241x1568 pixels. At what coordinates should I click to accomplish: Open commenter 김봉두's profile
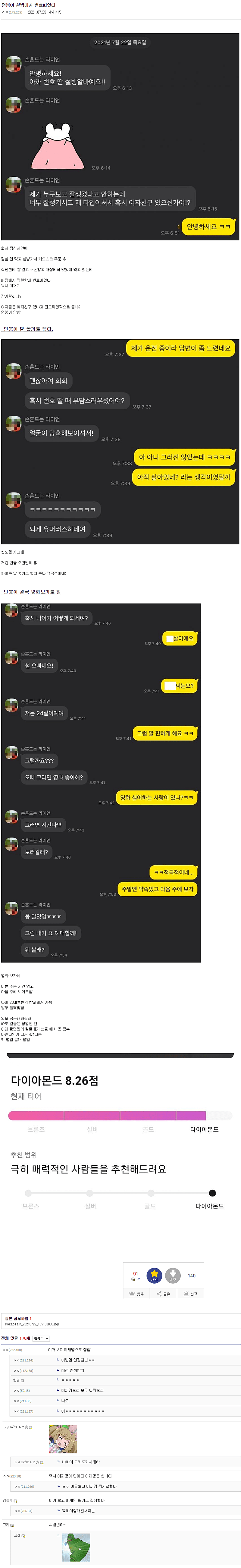[x=8, y=1500]
